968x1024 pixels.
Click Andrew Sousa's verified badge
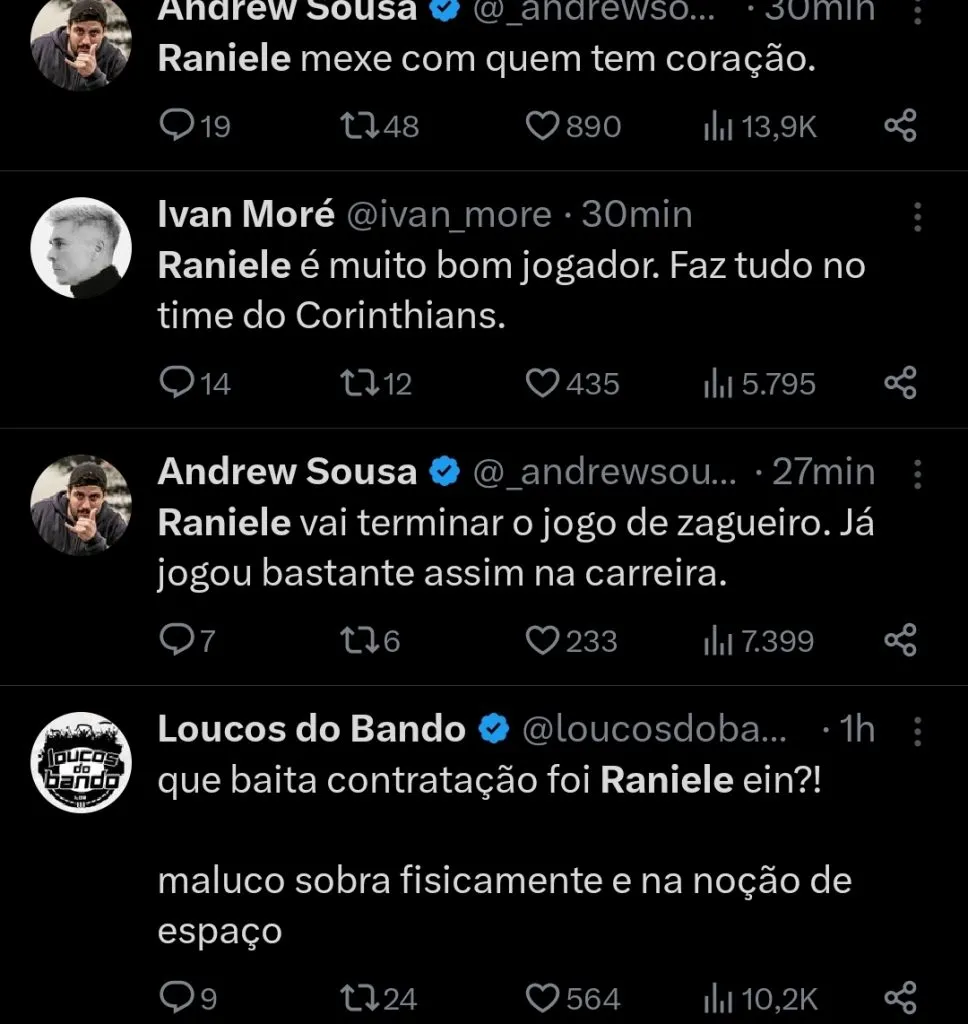tap(443, 470)
